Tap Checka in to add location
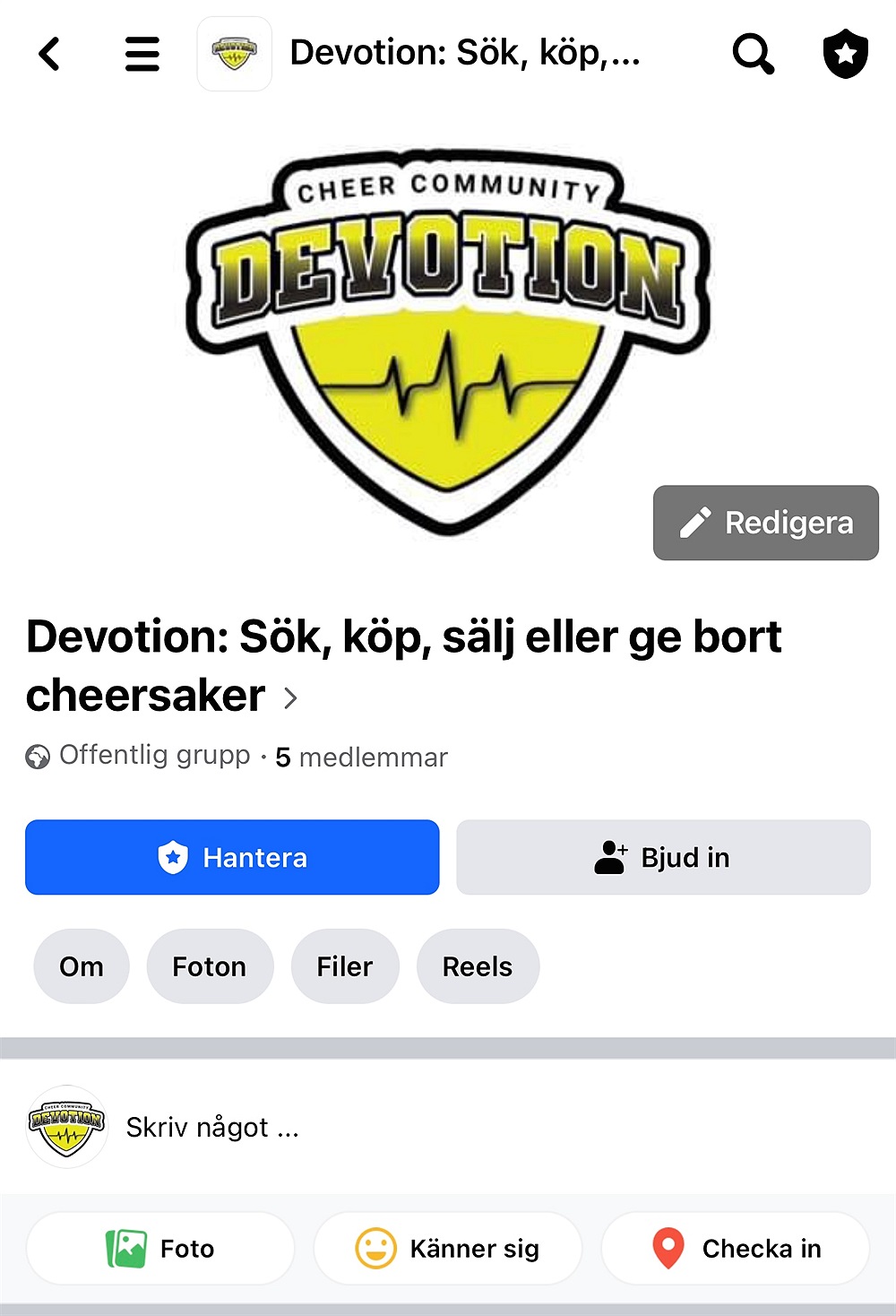Image resolution: width=896 pixels, height=1316 pixels. (x=736, y=1248)
